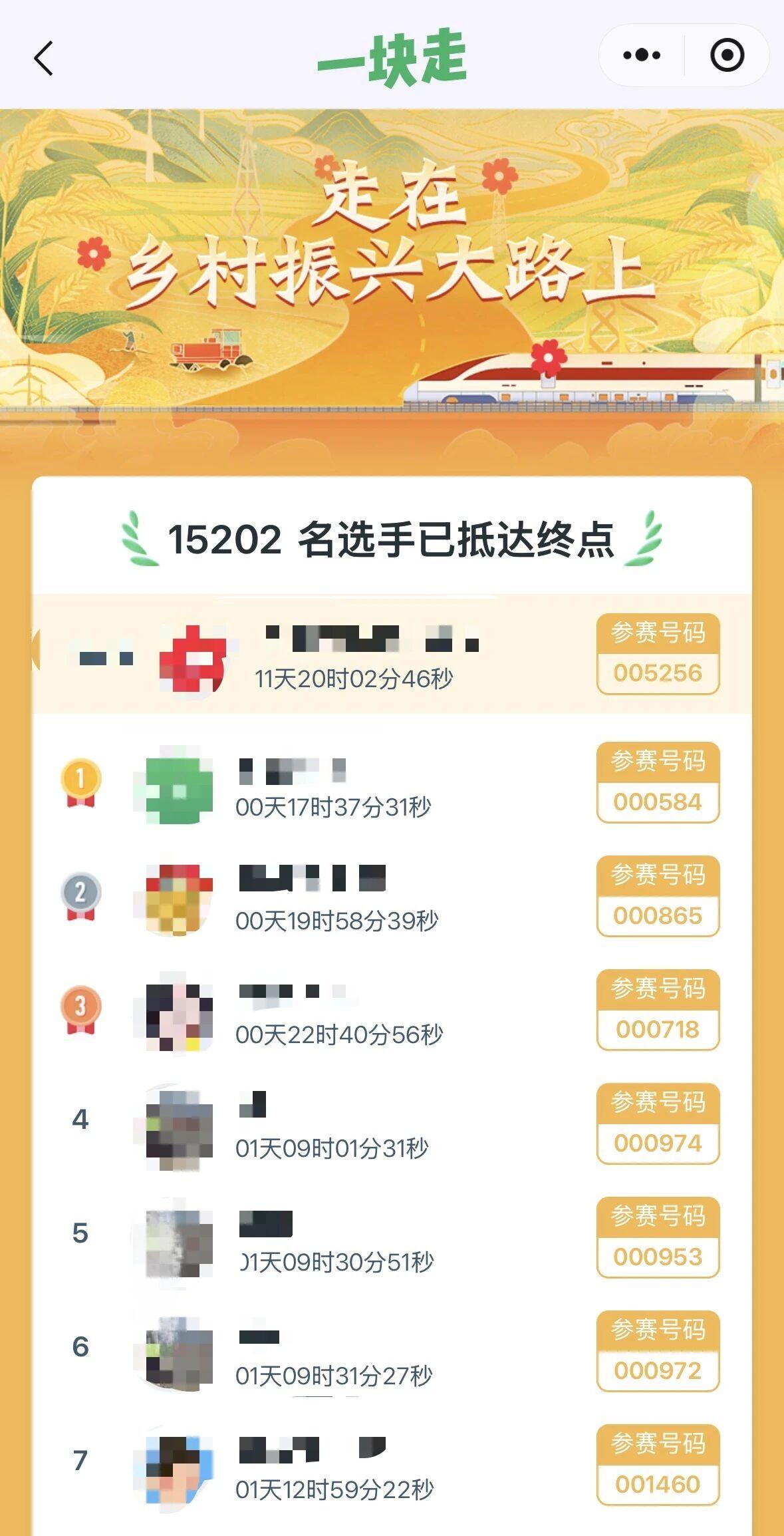Open the rank 3 entry with number 000718
The width and height of the screenshot is (784, 1536).
[392, 1010]
